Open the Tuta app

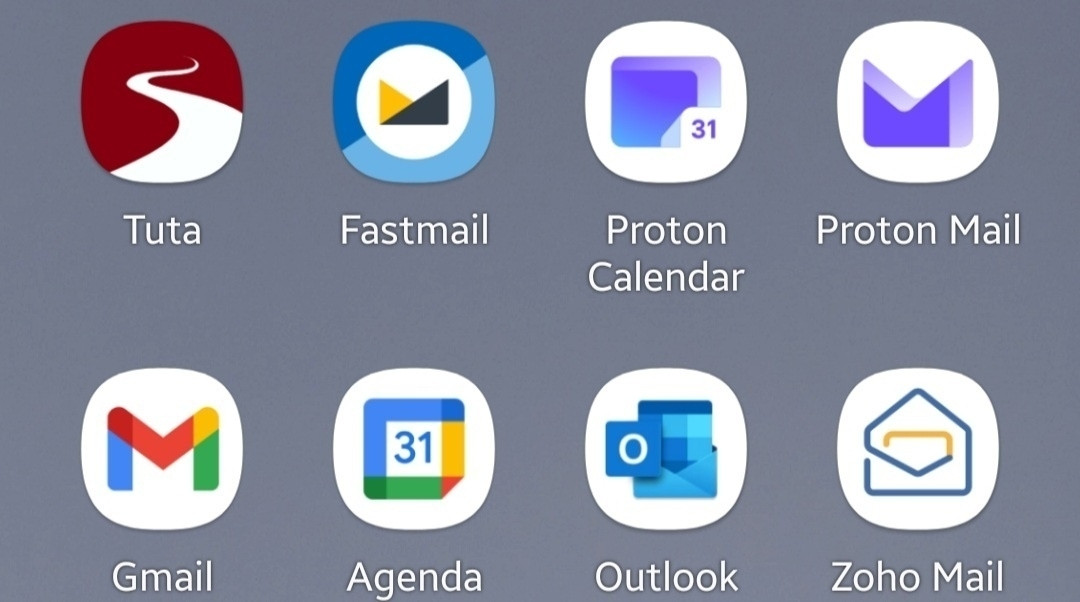click(x=162, y=102)
